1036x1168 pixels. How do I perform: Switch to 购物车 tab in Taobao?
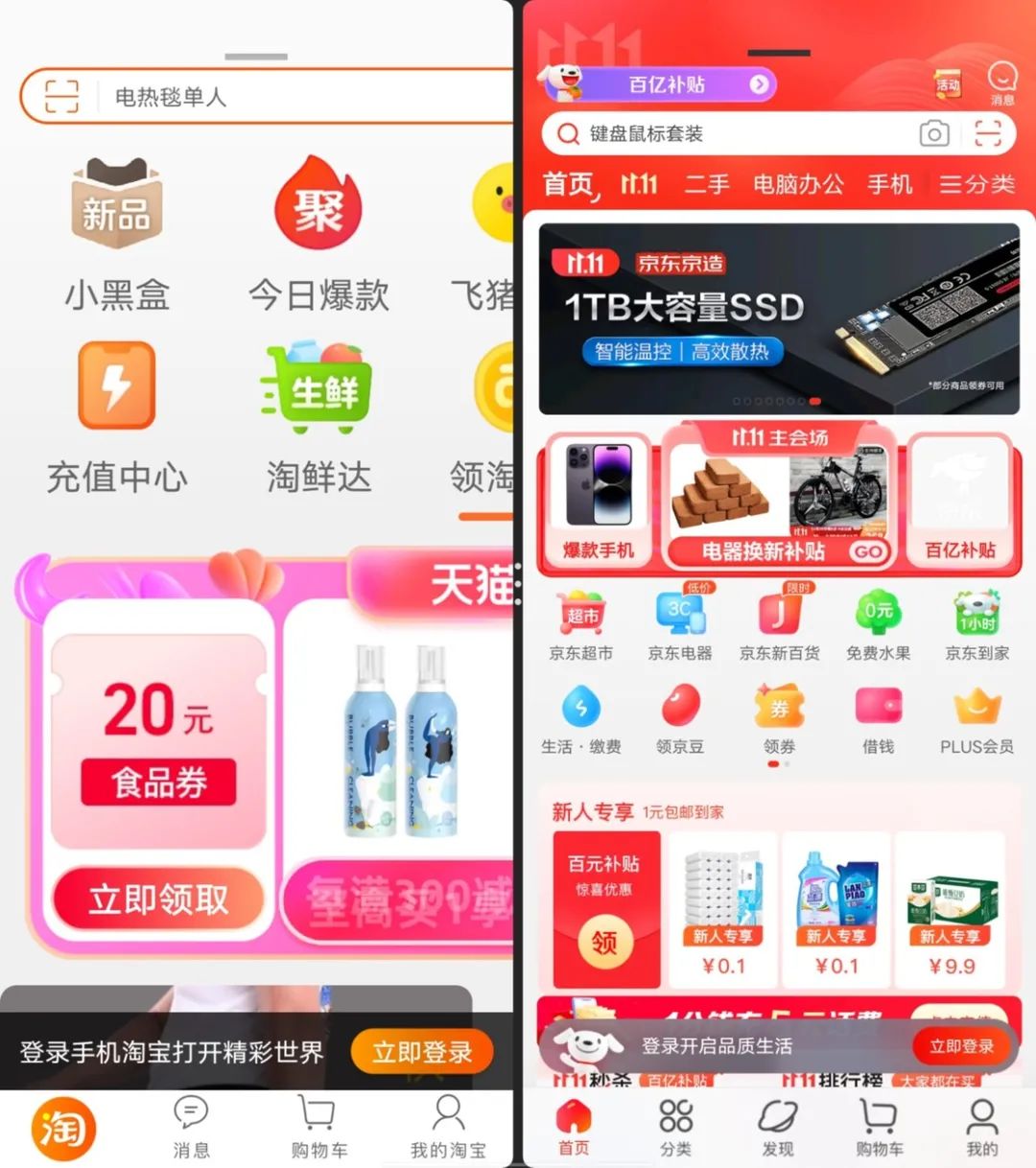point(318,1126)
